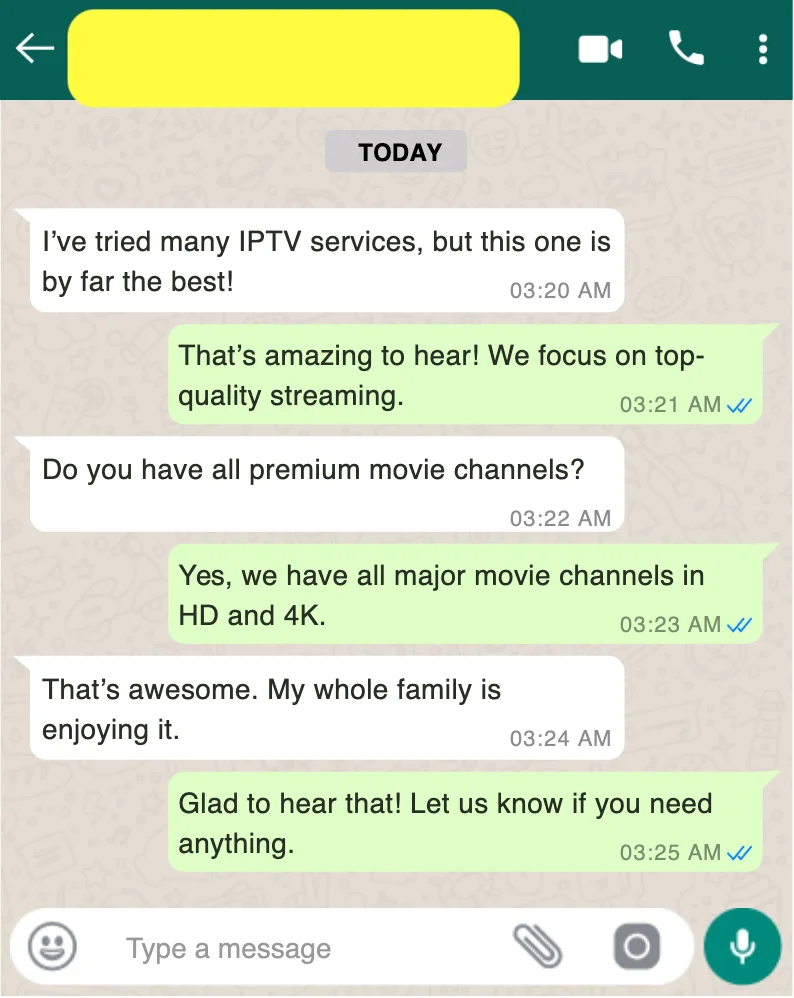Start a video call
This screenshot has height=998, width=794.
click(600, 48)
